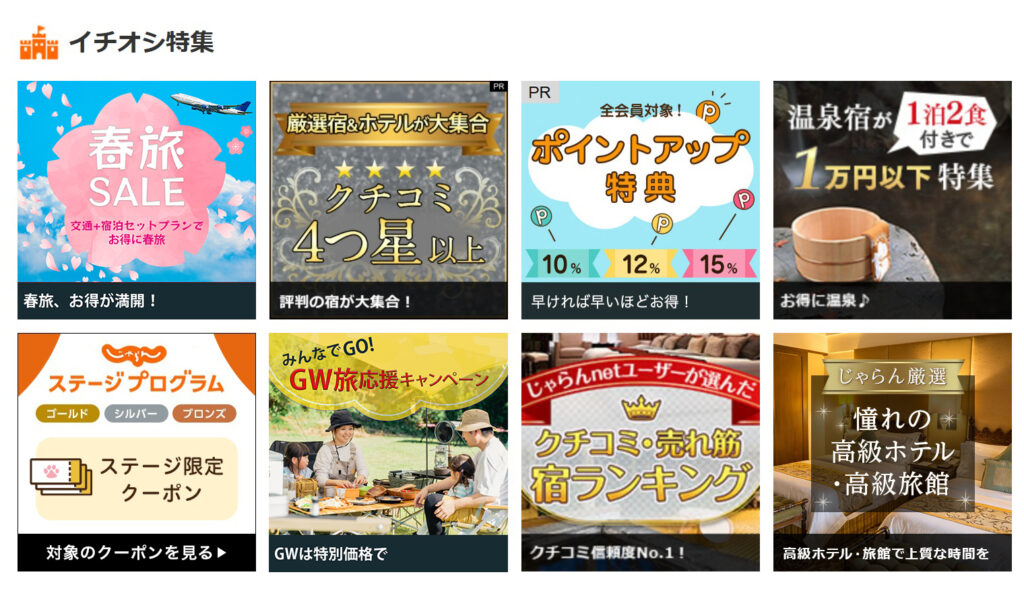Image resolution: width=1024 pixels, height=589 pixels.
Task: Open the GW旅応援キャンペーン tile
Action: coord(388,451)
